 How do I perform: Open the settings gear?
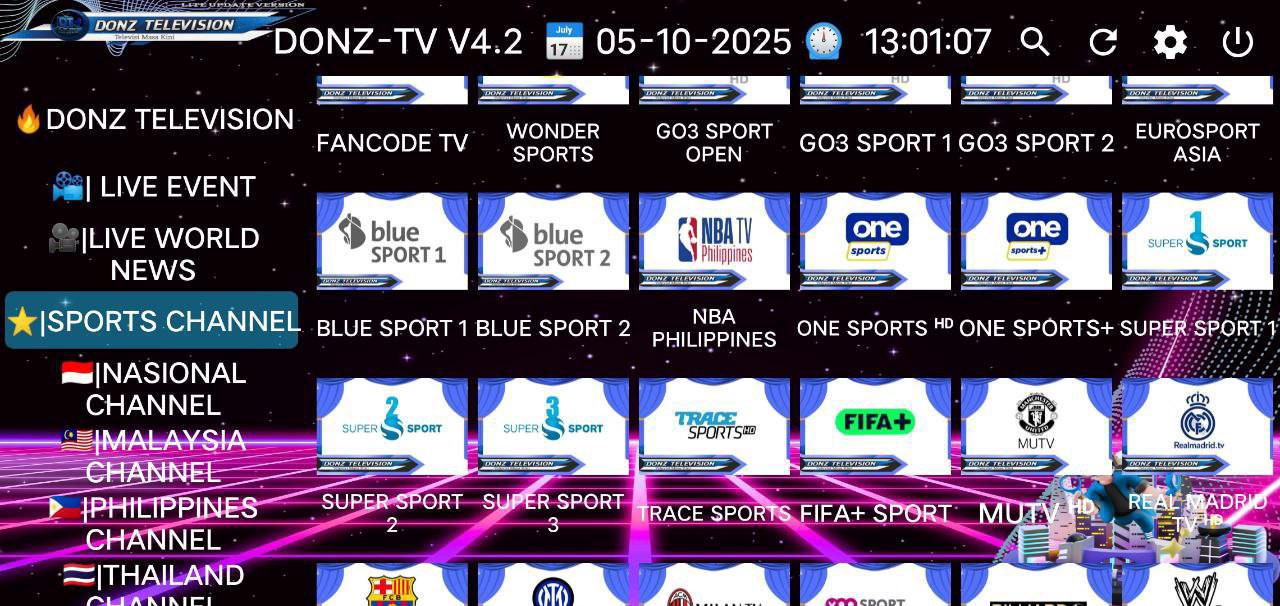click(1170, 42)
